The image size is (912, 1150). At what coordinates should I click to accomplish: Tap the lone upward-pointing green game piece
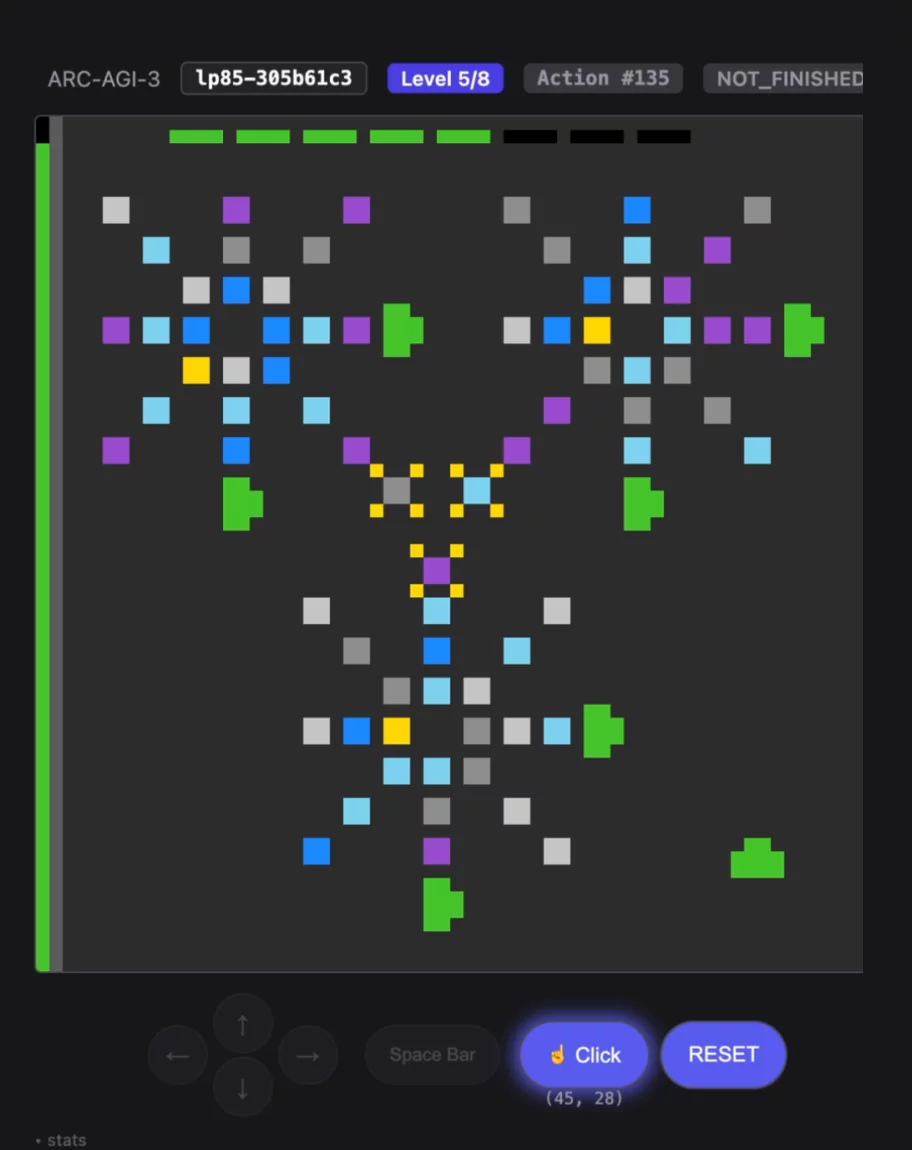[757, 860]
